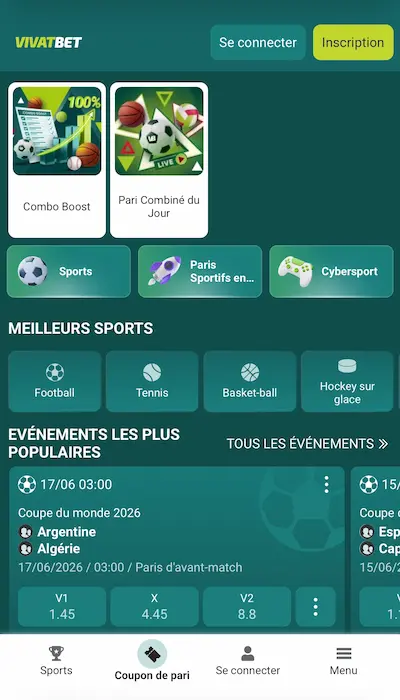This screenshot has width=400, height=700.
Task: Select the Sports category tile
Action: click(69, 271)
